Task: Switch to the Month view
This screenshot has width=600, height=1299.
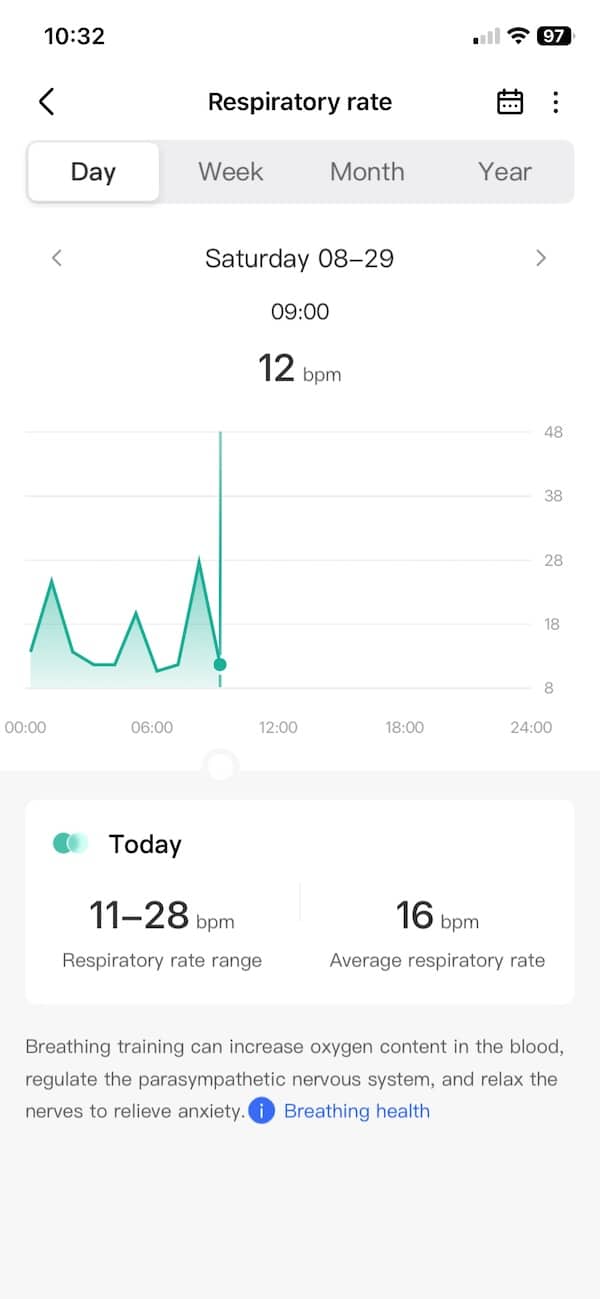Action: (x=367, y=172)
